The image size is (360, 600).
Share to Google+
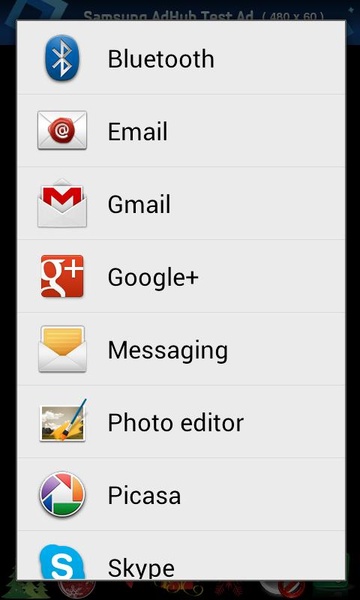tap(181, 276)
